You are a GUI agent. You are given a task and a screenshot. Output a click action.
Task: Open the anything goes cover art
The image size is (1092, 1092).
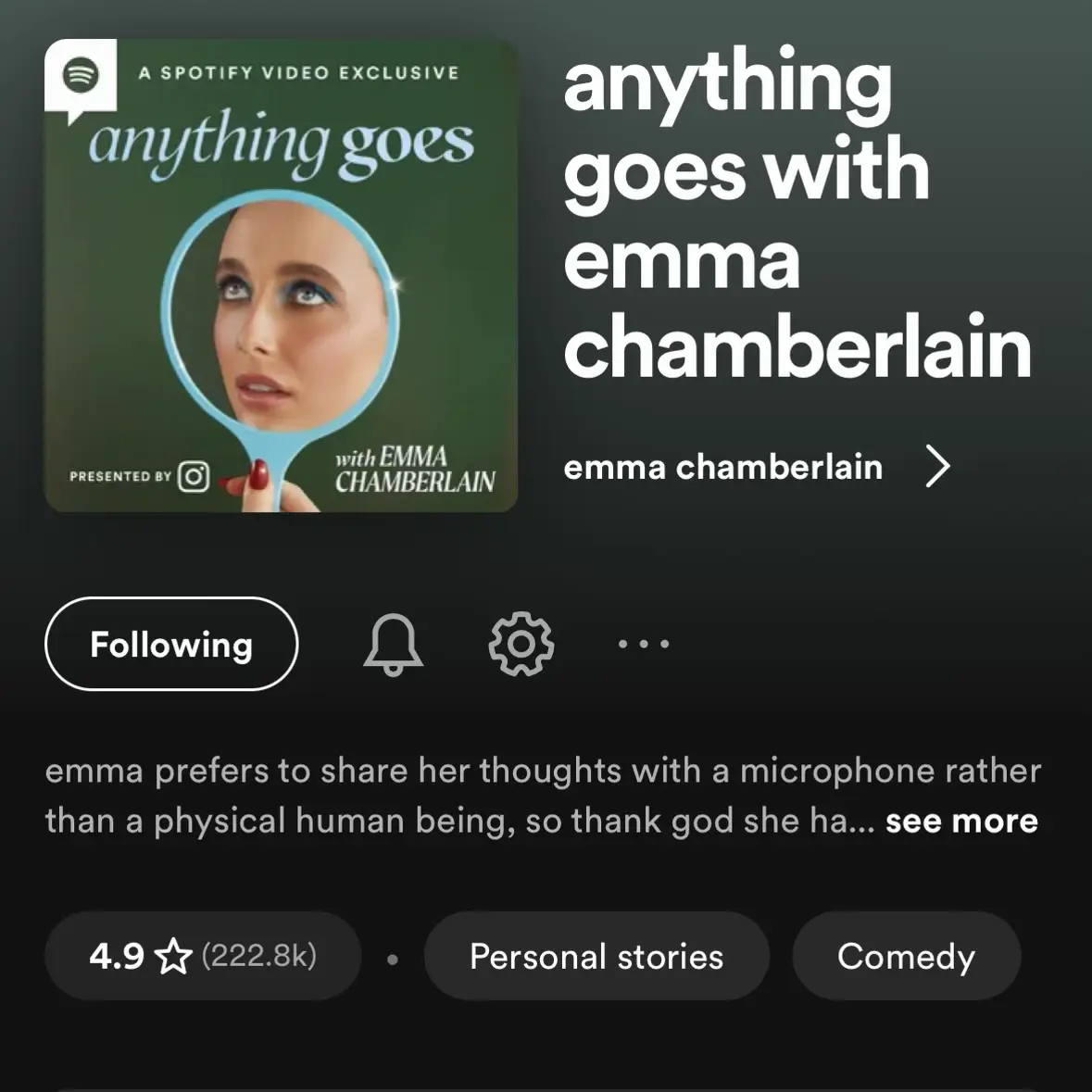pyautogui.click(x=281, y=275)
